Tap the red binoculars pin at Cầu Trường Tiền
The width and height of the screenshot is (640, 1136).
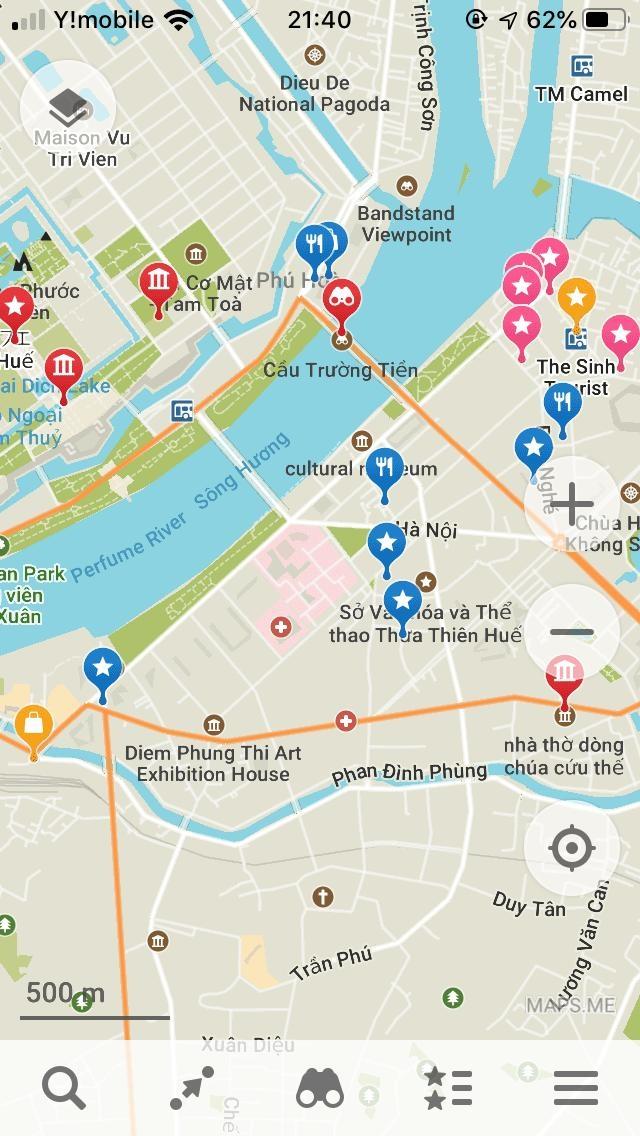click(342, 301)
